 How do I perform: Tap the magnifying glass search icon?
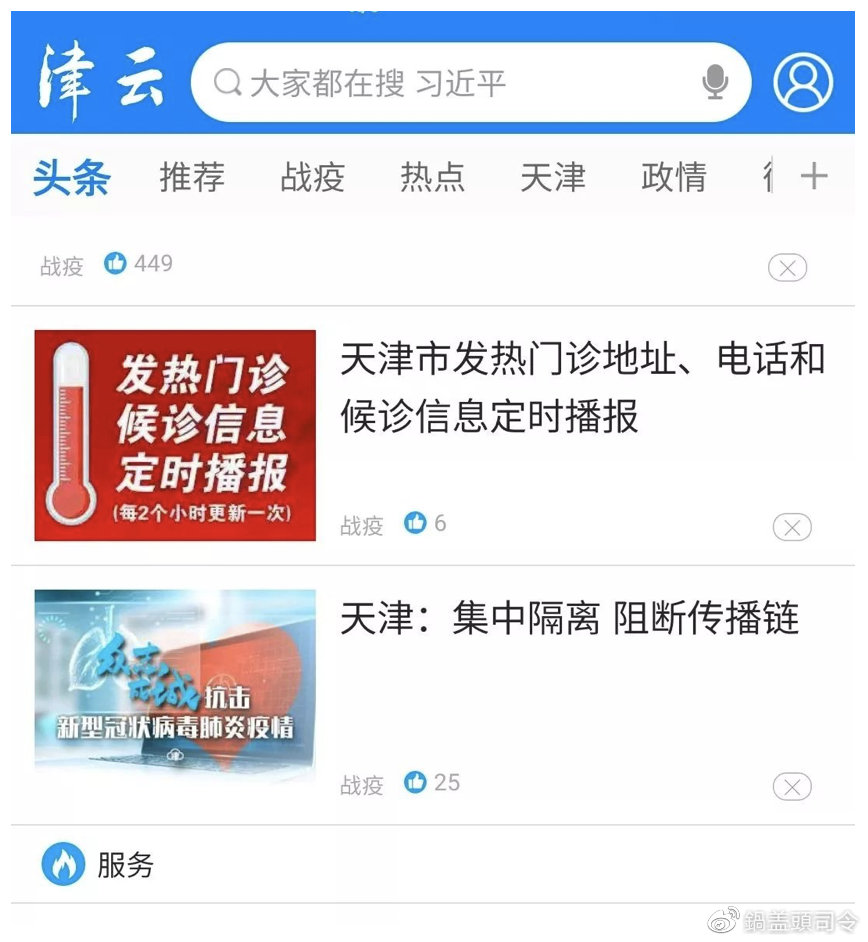(x=230, y=83)
